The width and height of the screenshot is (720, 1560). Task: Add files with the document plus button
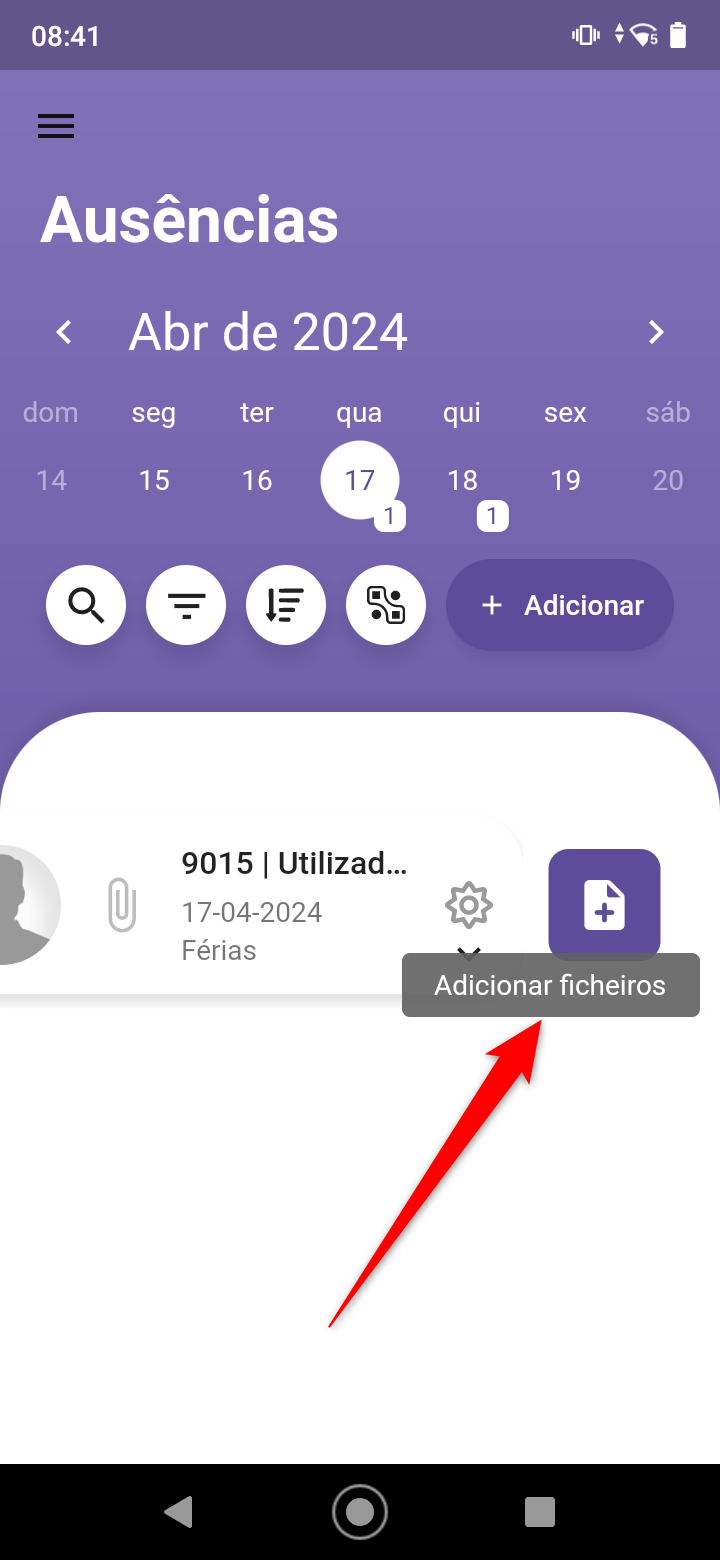click(604, 903)
